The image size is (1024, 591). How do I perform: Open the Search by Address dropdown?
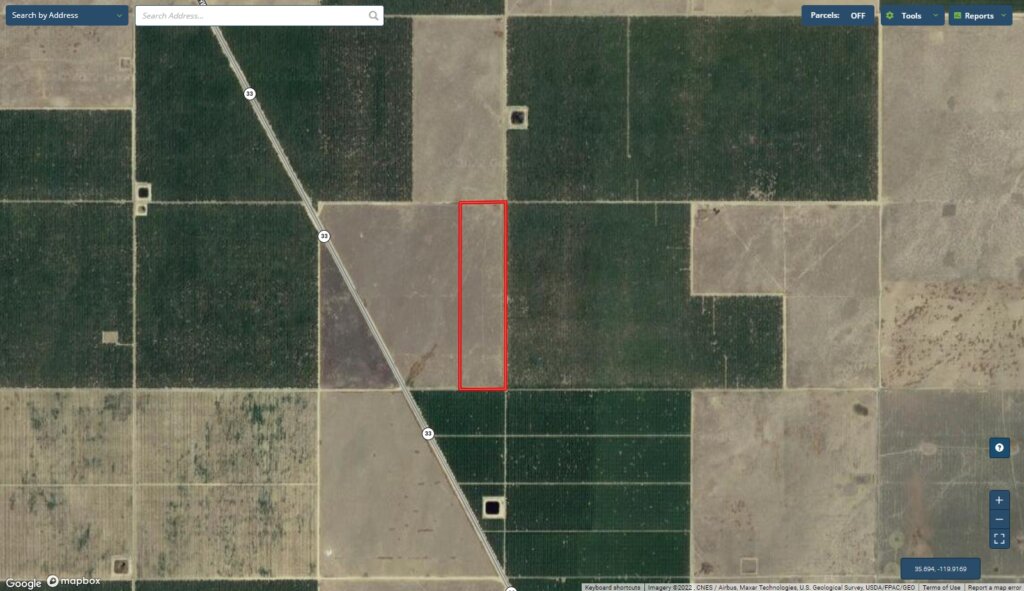coord(66,16)
